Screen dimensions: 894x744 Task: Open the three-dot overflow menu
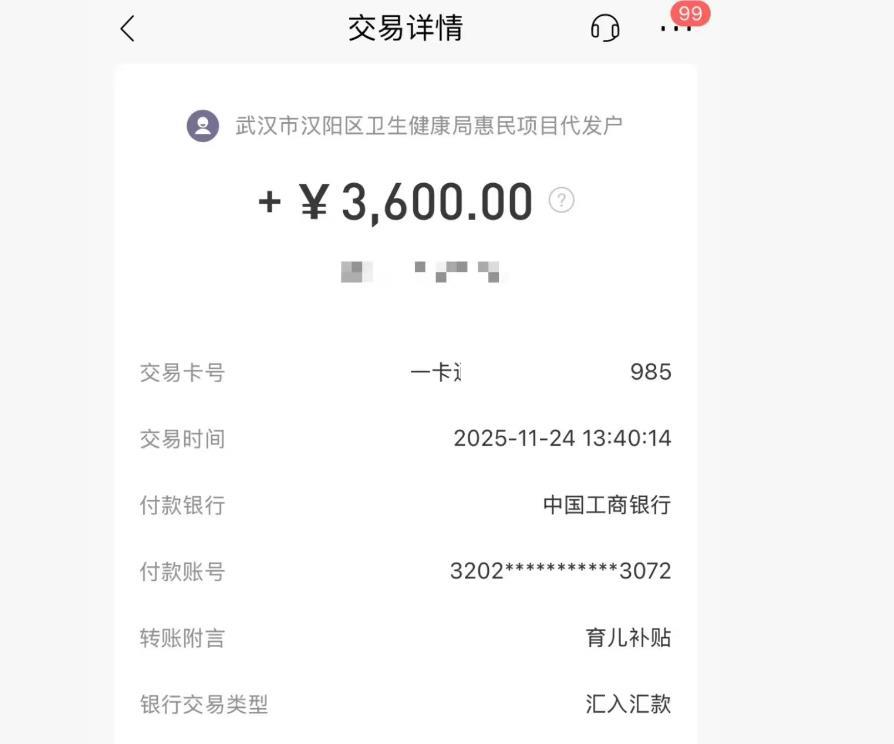click(676, 28)
